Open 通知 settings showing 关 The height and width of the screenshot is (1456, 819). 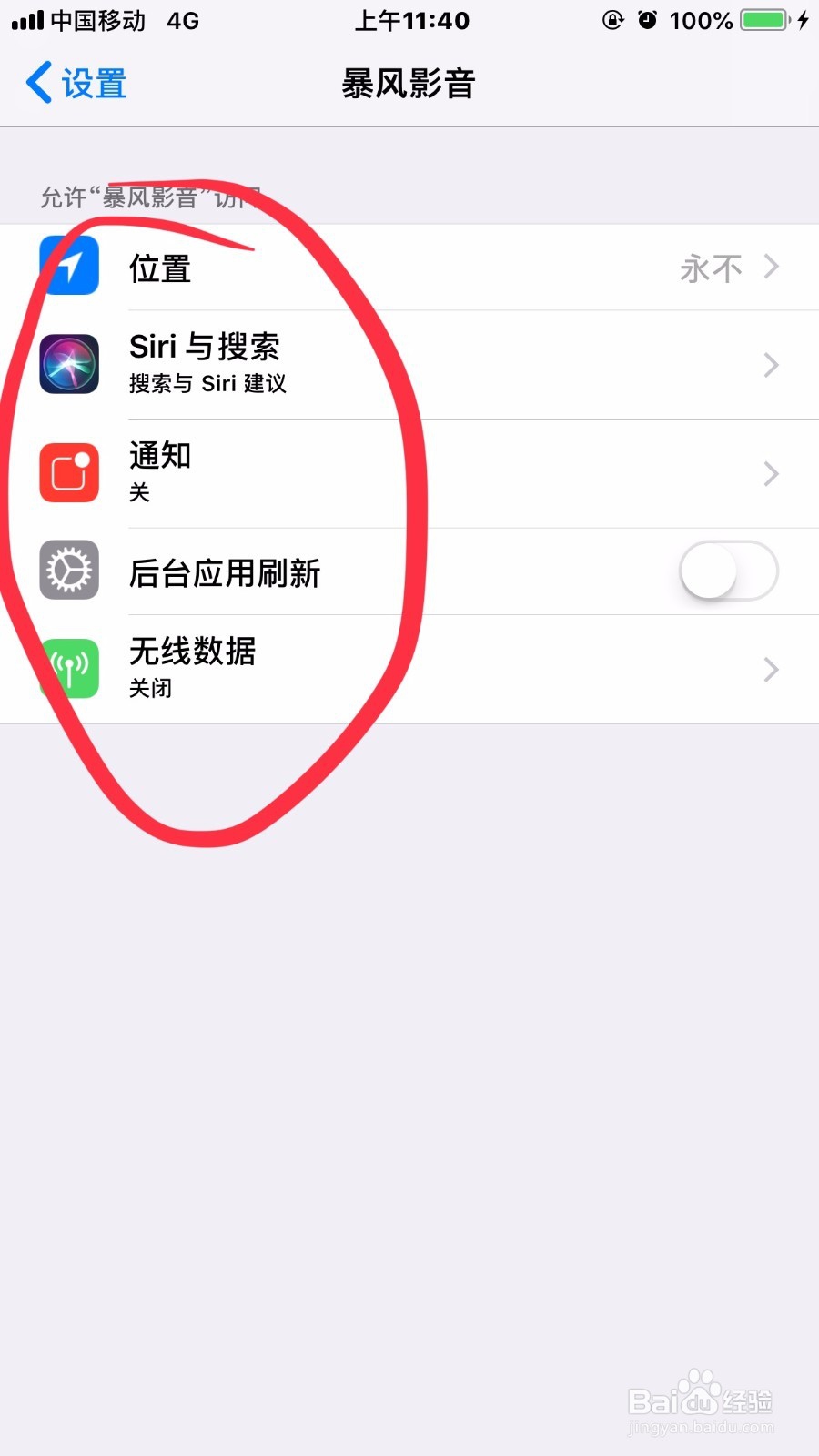tap(409, 473)
